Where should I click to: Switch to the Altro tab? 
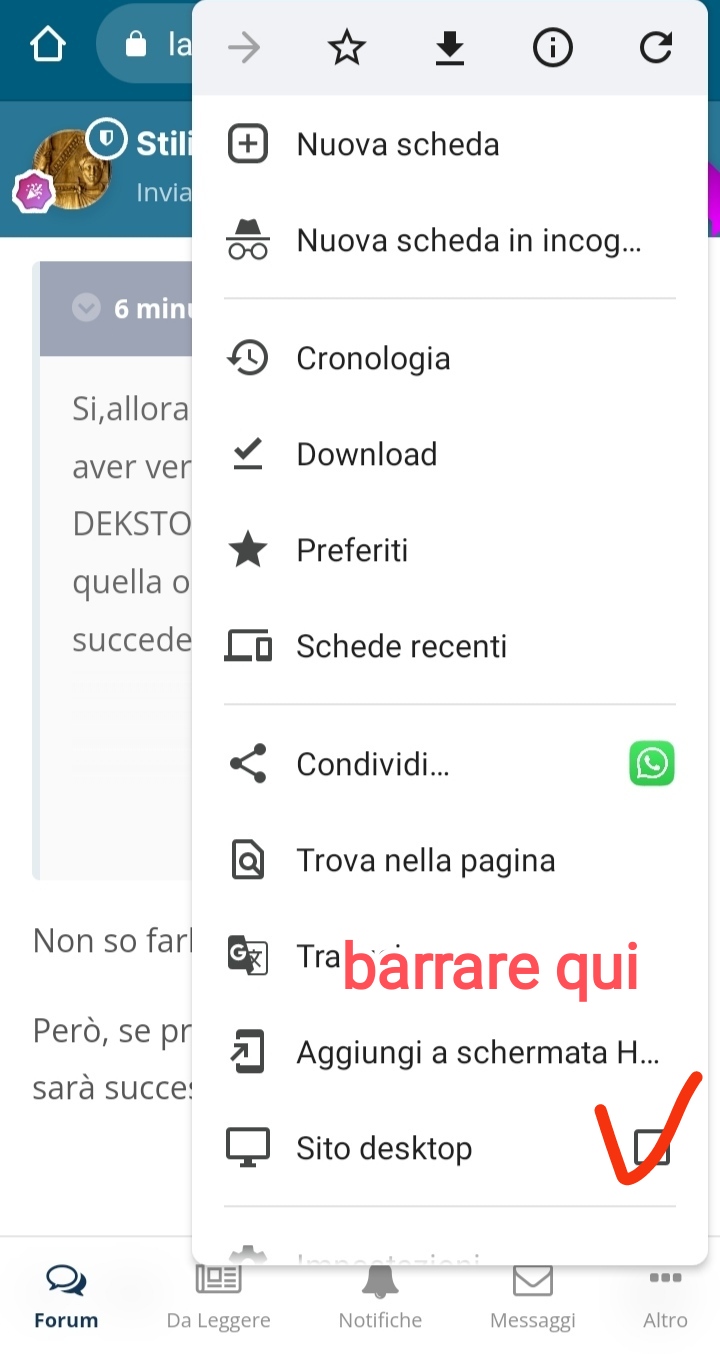[x=665, y=1296]
